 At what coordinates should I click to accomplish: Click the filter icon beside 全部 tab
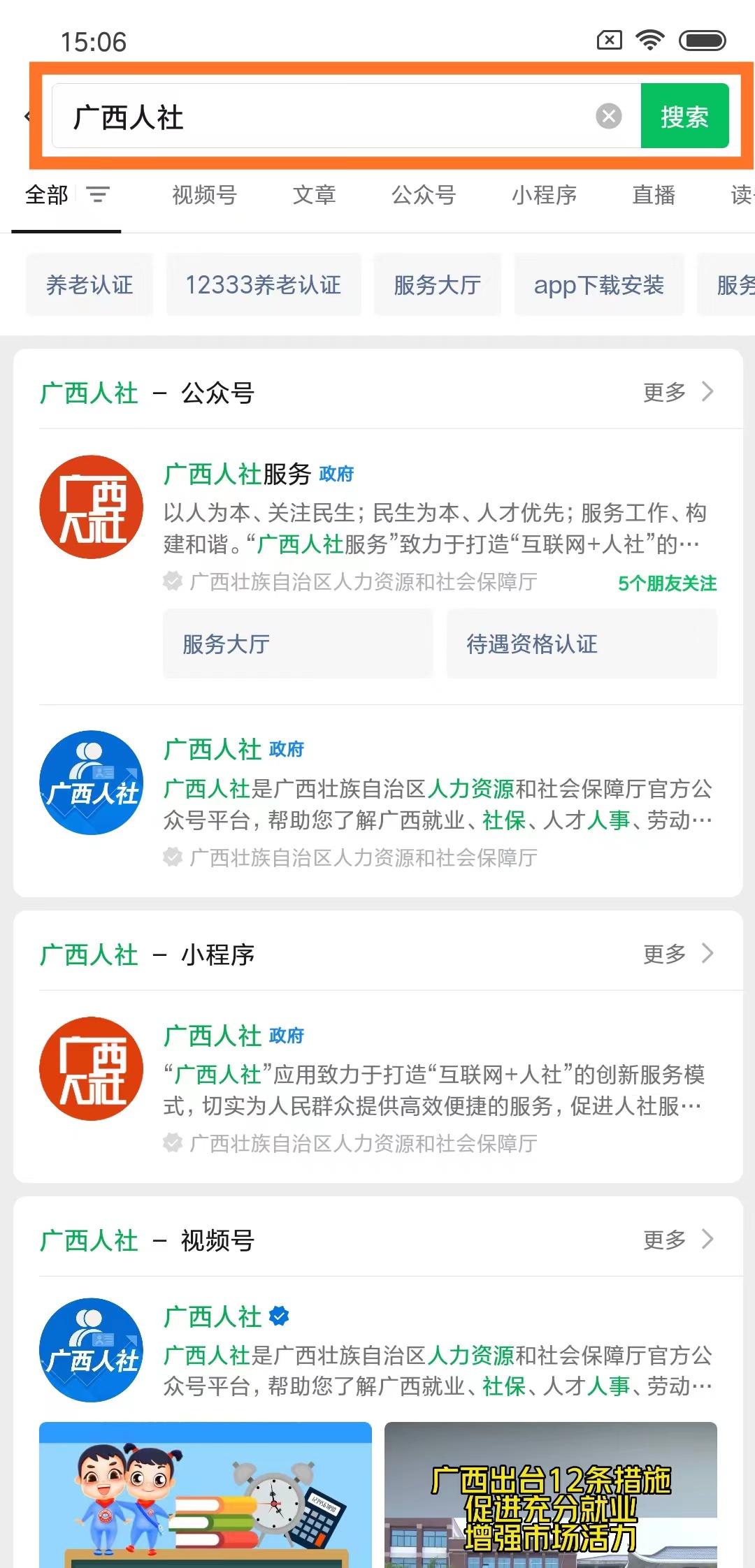[x=98, y=194]
